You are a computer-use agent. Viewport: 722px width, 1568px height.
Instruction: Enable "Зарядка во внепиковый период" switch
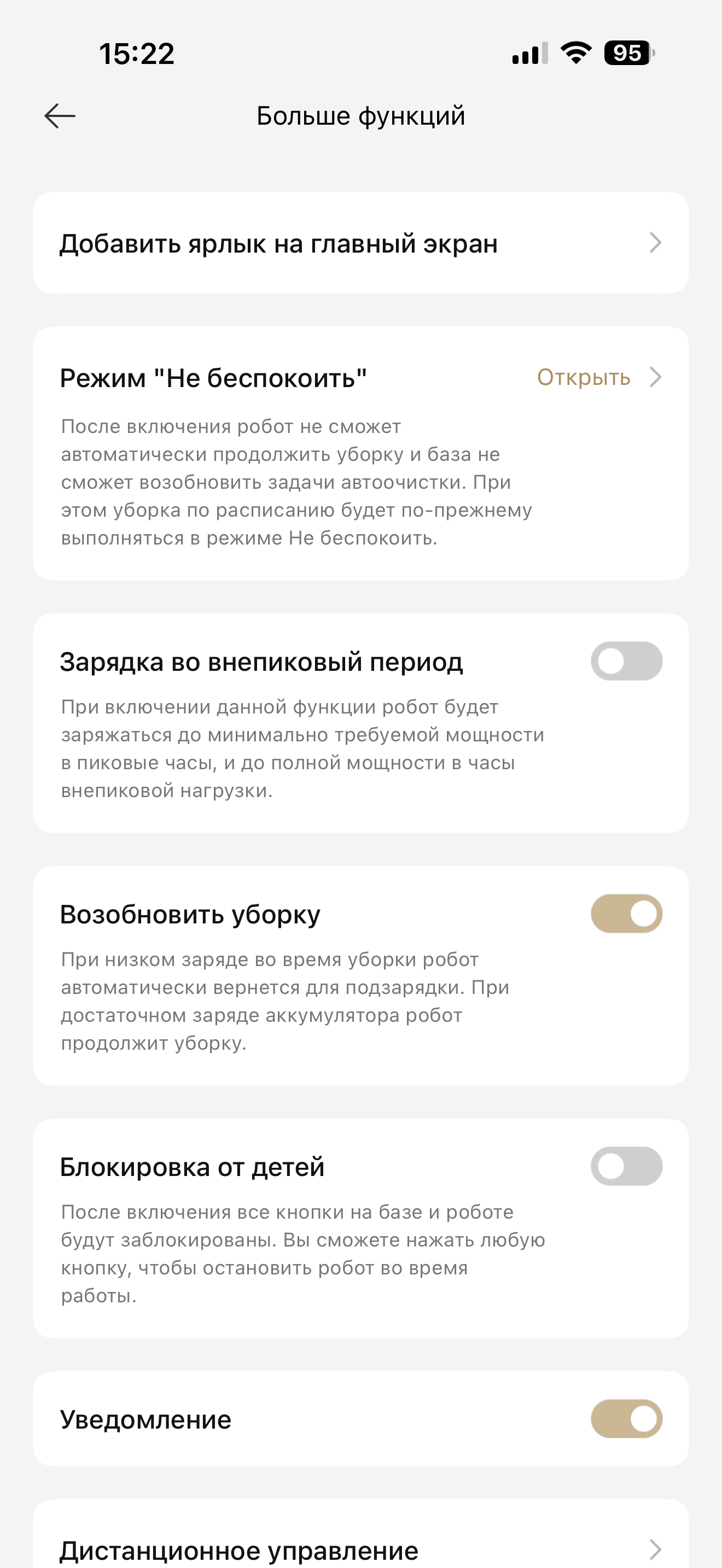(x=626, y=661)
